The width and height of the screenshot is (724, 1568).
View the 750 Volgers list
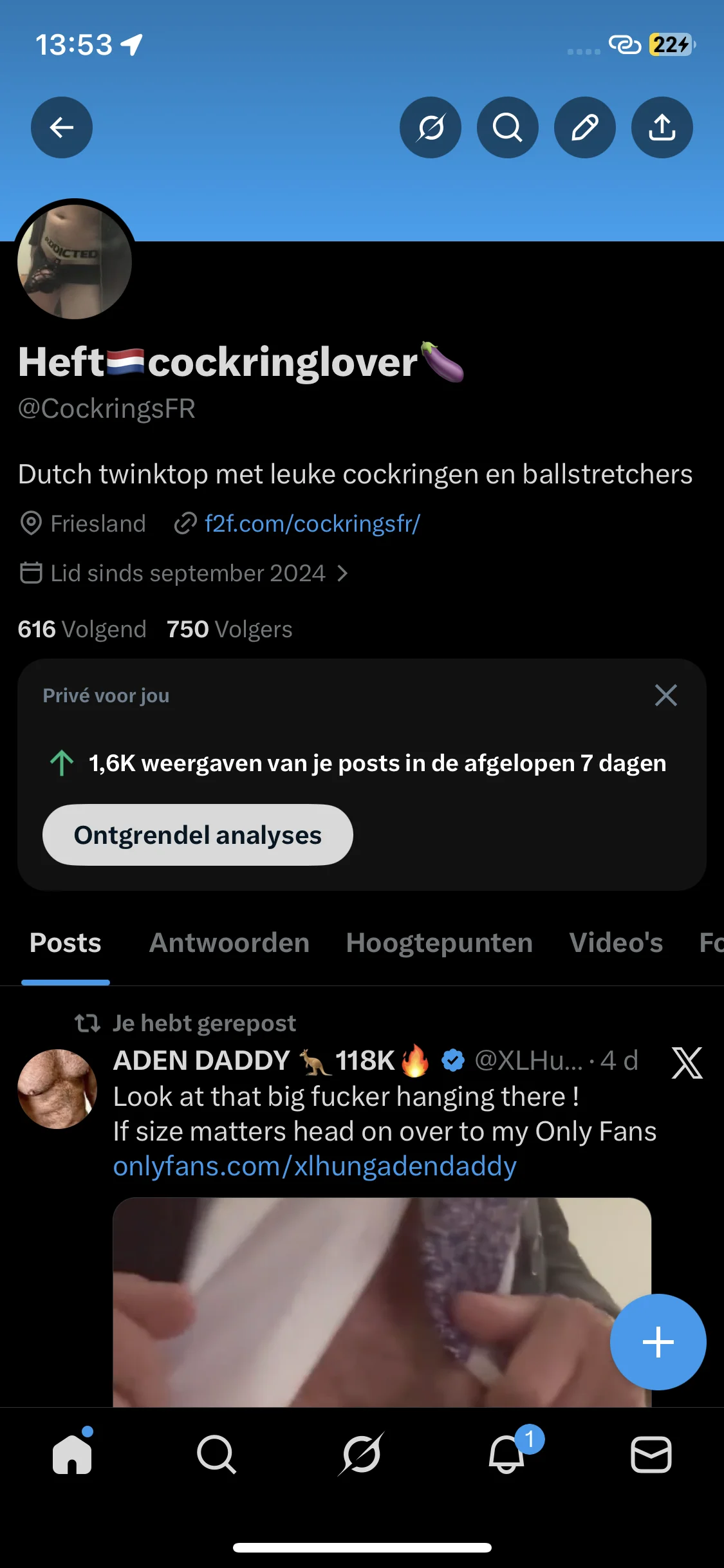pyautogui.click(x=229, y=630)
